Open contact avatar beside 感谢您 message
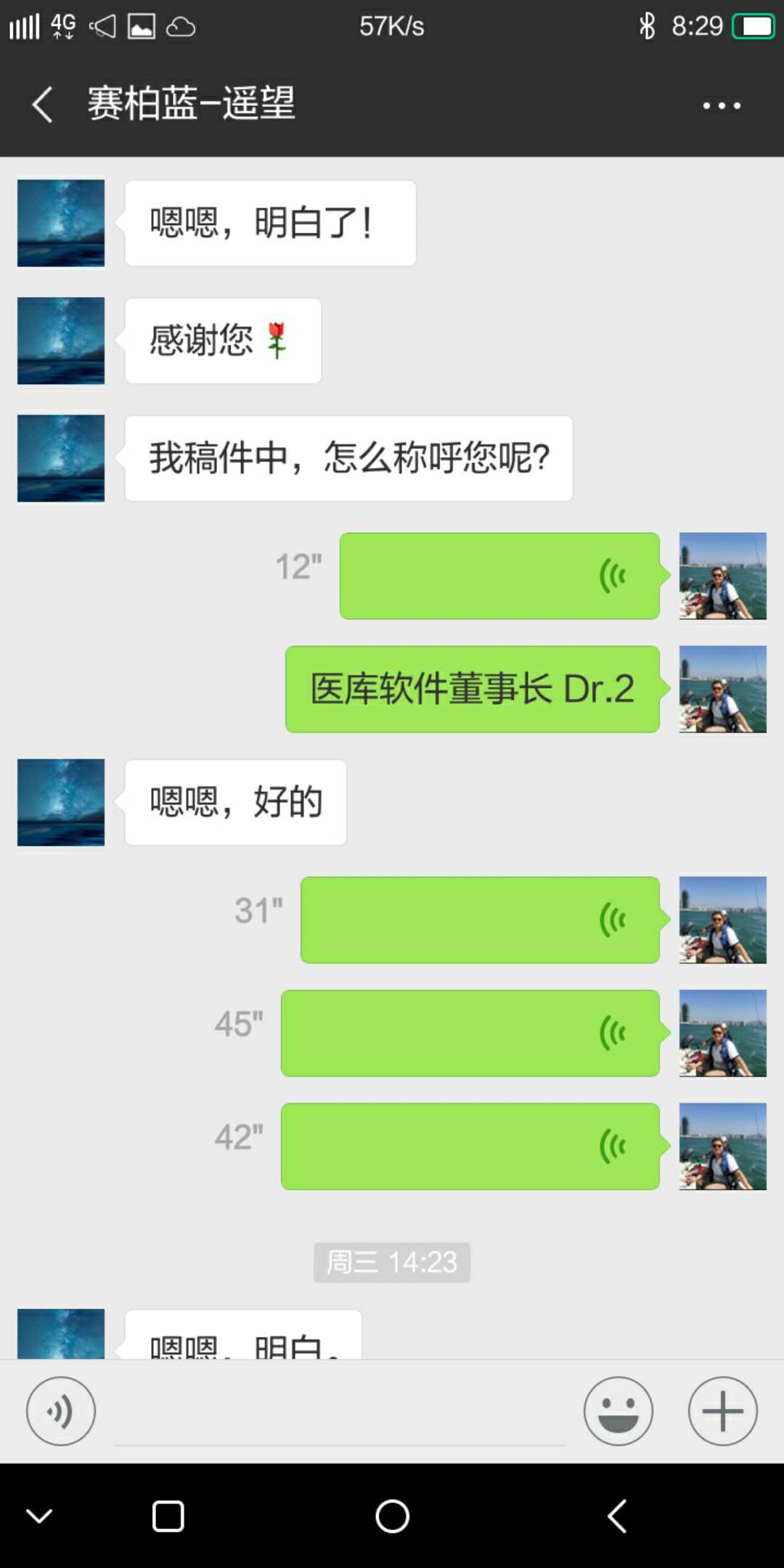Image resolution: width=784 pixels, height=1568 pixels. (61, 341)
